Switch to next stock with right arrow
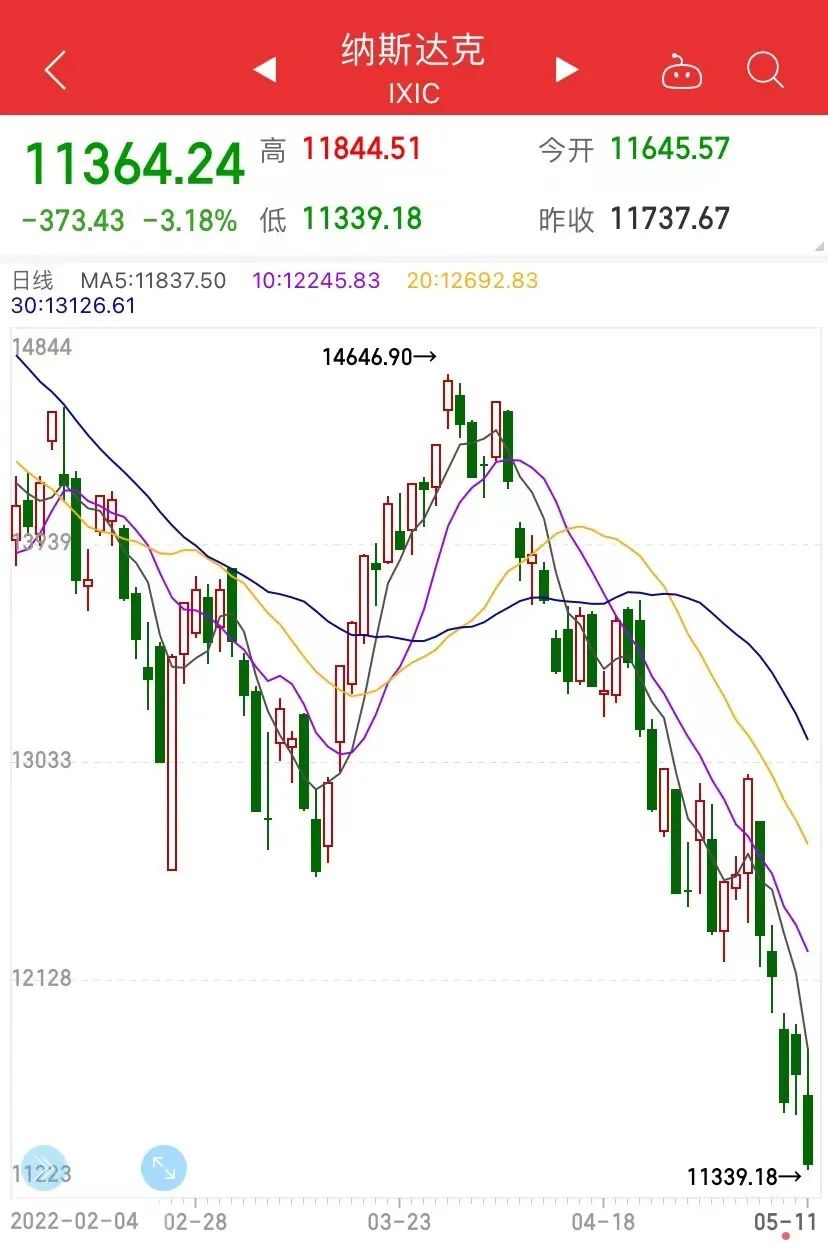Viewport: 828px width, 1244px height. 566,70
